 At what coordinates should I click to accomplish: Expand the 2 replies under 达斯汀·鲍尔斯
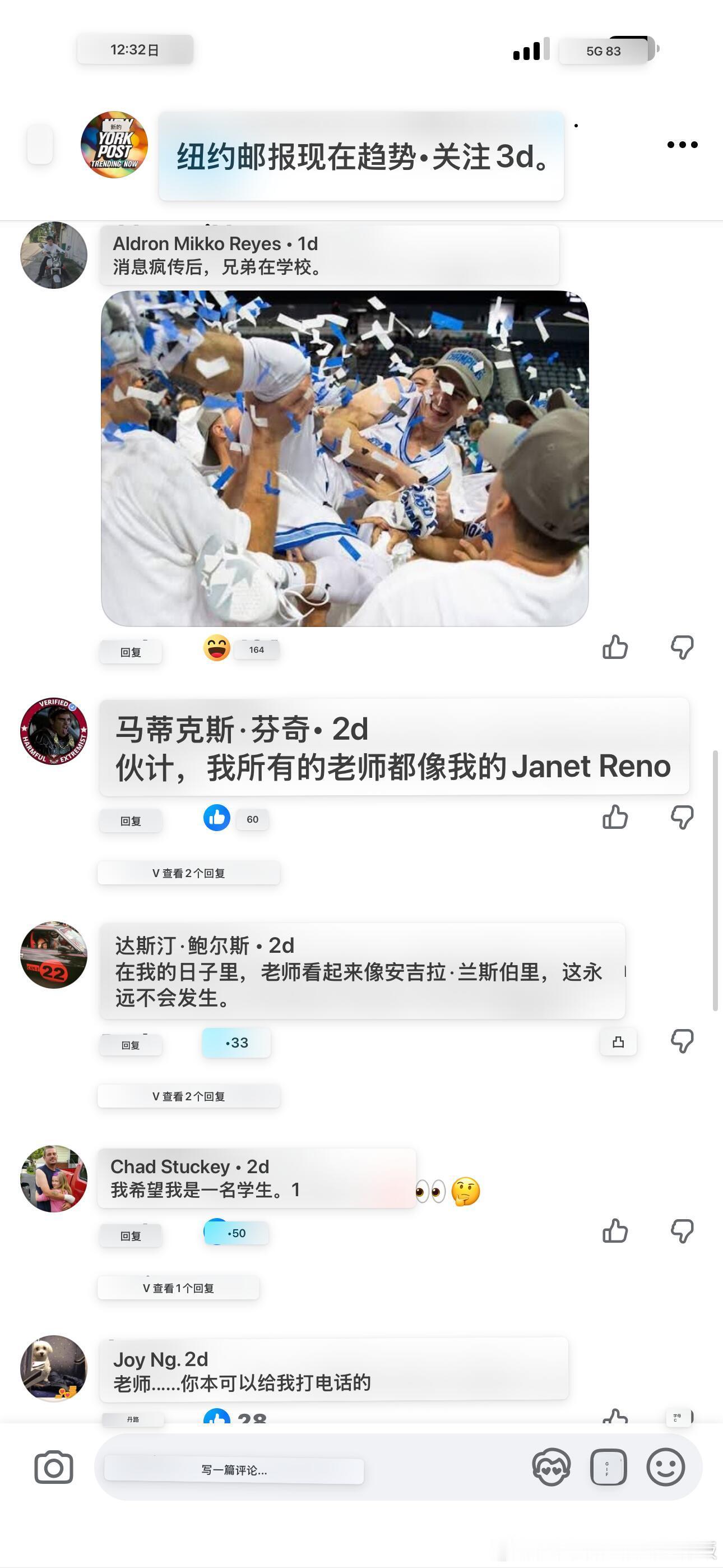point(189,1096)
